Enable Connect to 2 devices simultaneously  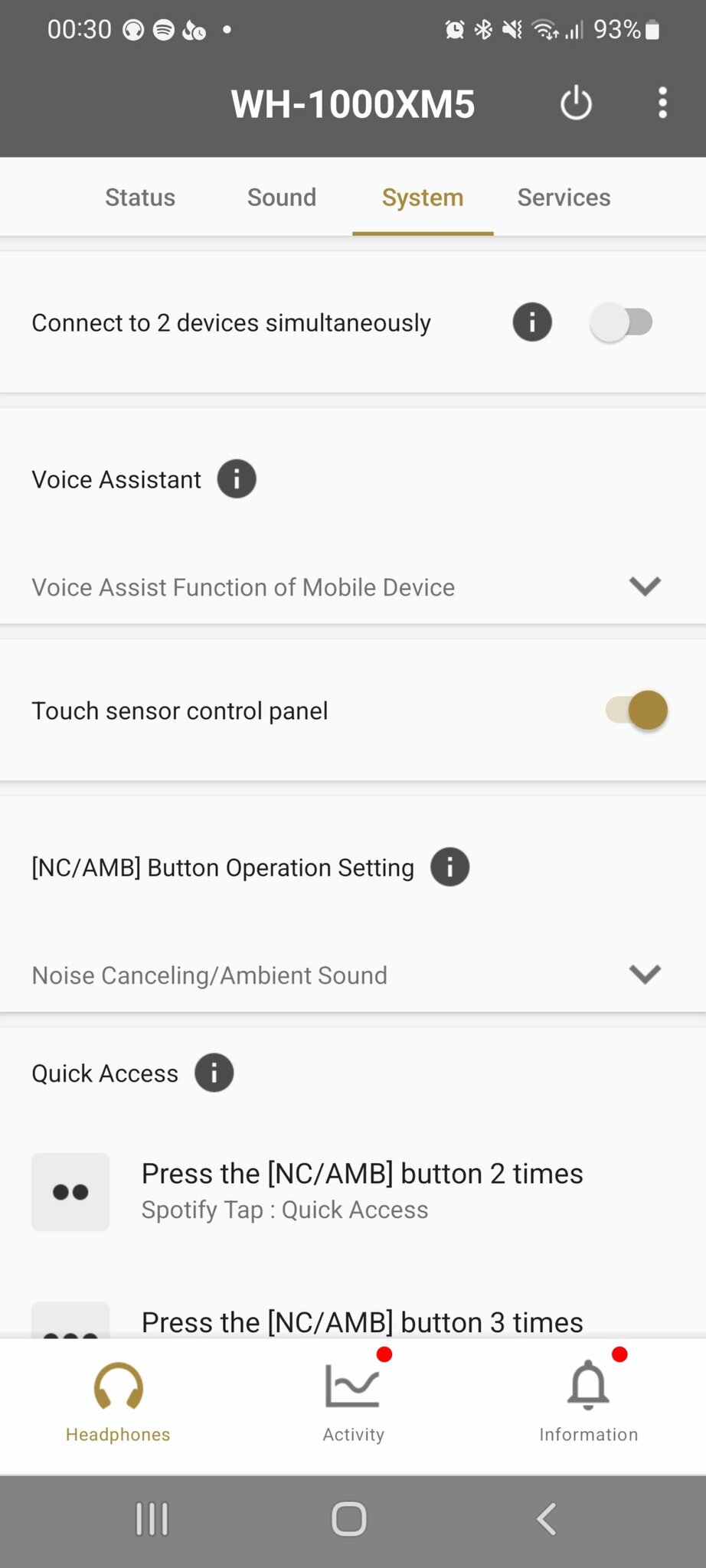[622, 322]
